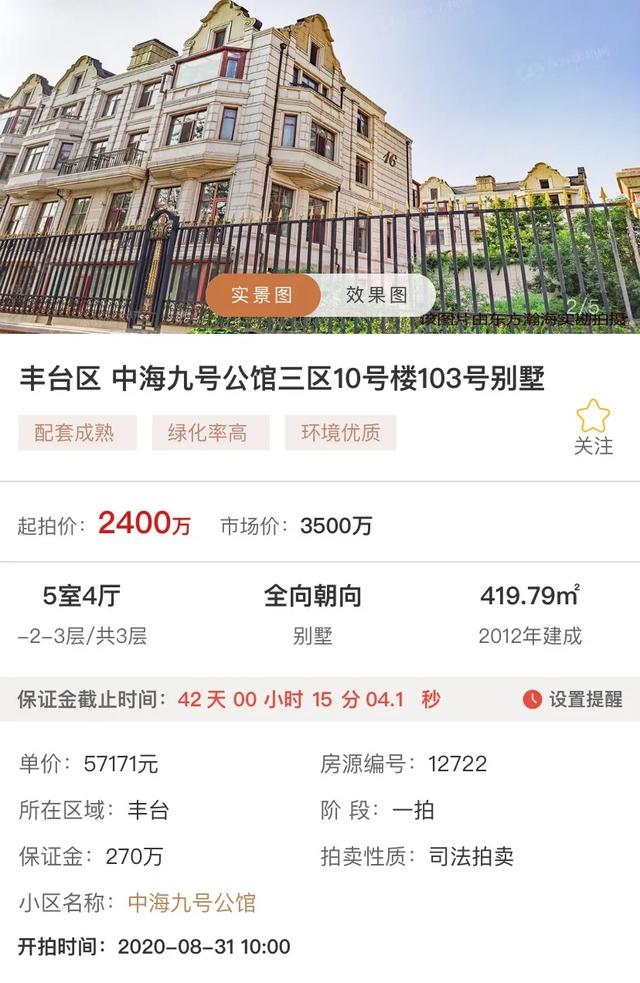Follow this listing with the 关注 star
The width and height of the screenshot is (640, 983).
tap(593, 427)
